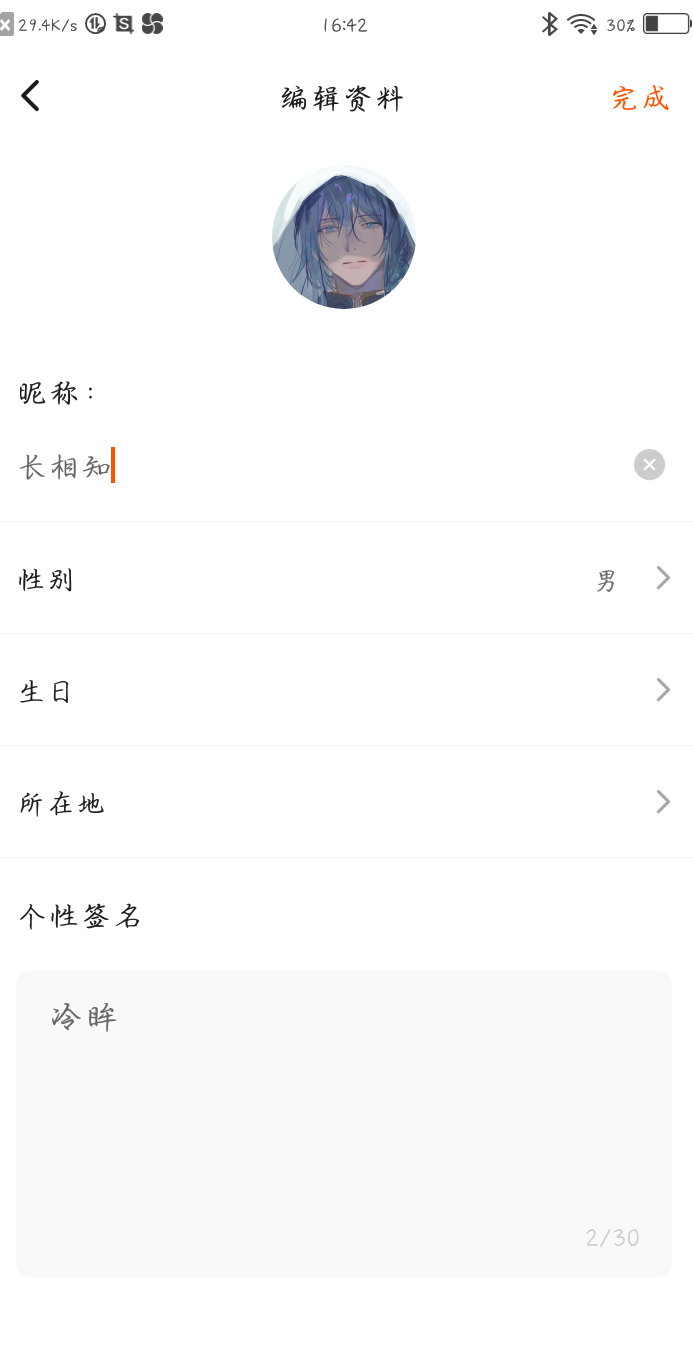Open the 性别 gender row
This screenshot has height=1355, width=693.
[346, 578]
